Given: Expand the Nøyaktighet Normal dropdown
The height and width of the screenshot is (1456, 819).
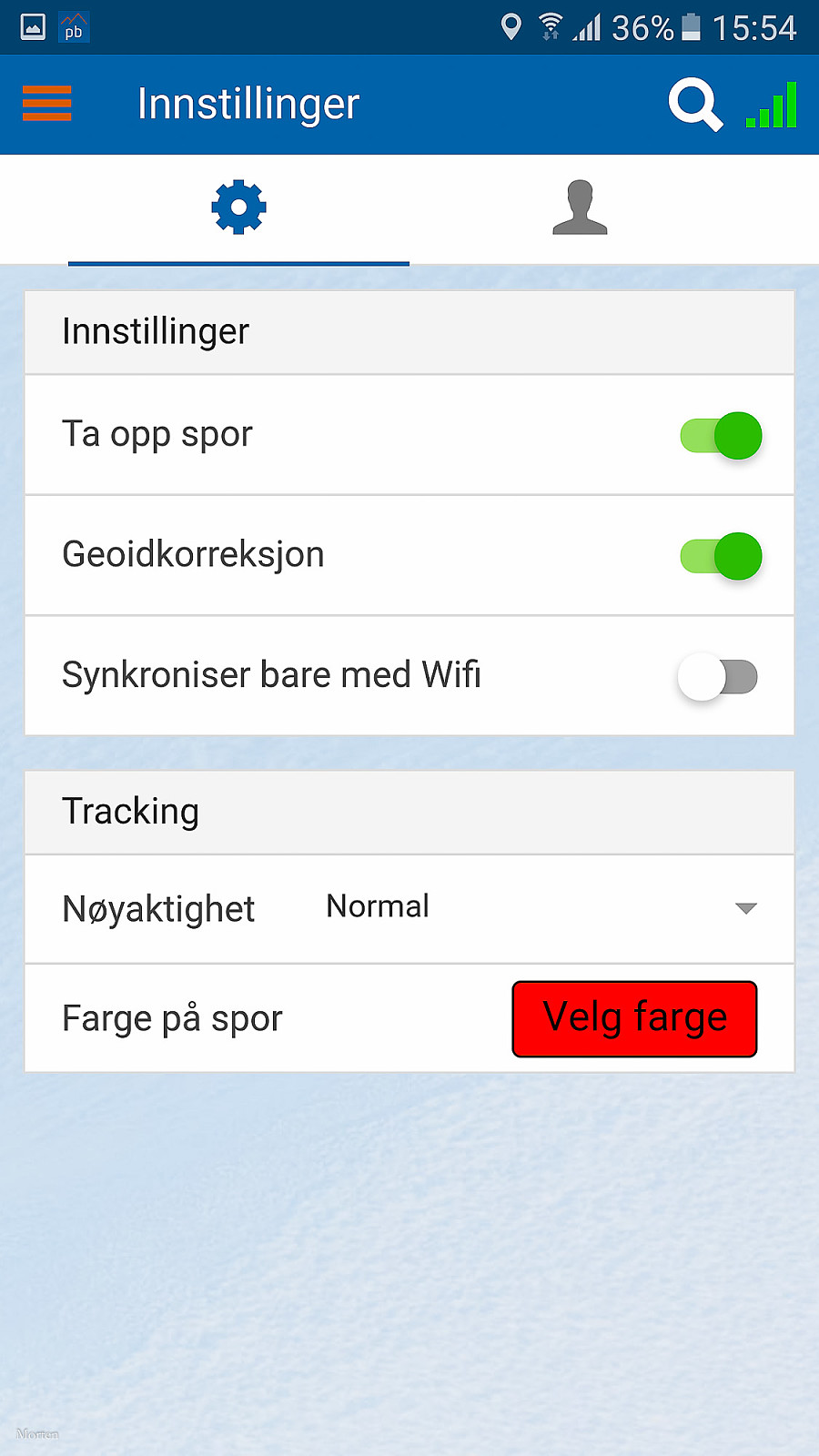Looking at the screenshot, I should click(541, 908).
